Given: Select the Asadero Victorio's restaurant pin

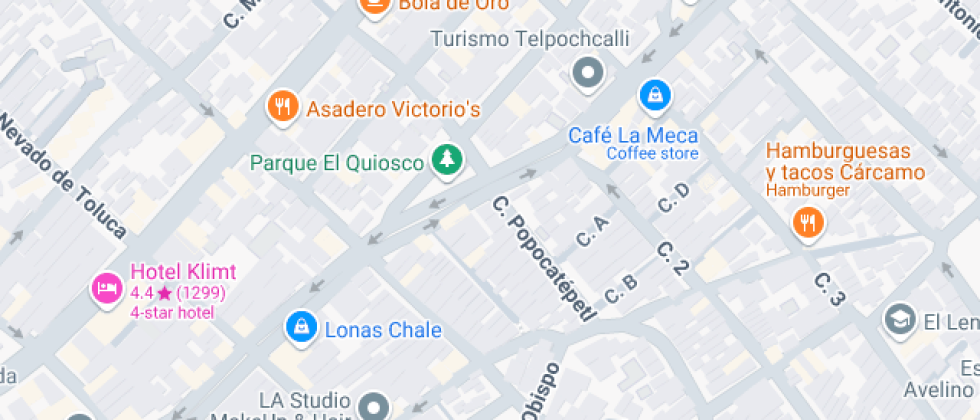Looking at the screenshot, I should (284, 106).
